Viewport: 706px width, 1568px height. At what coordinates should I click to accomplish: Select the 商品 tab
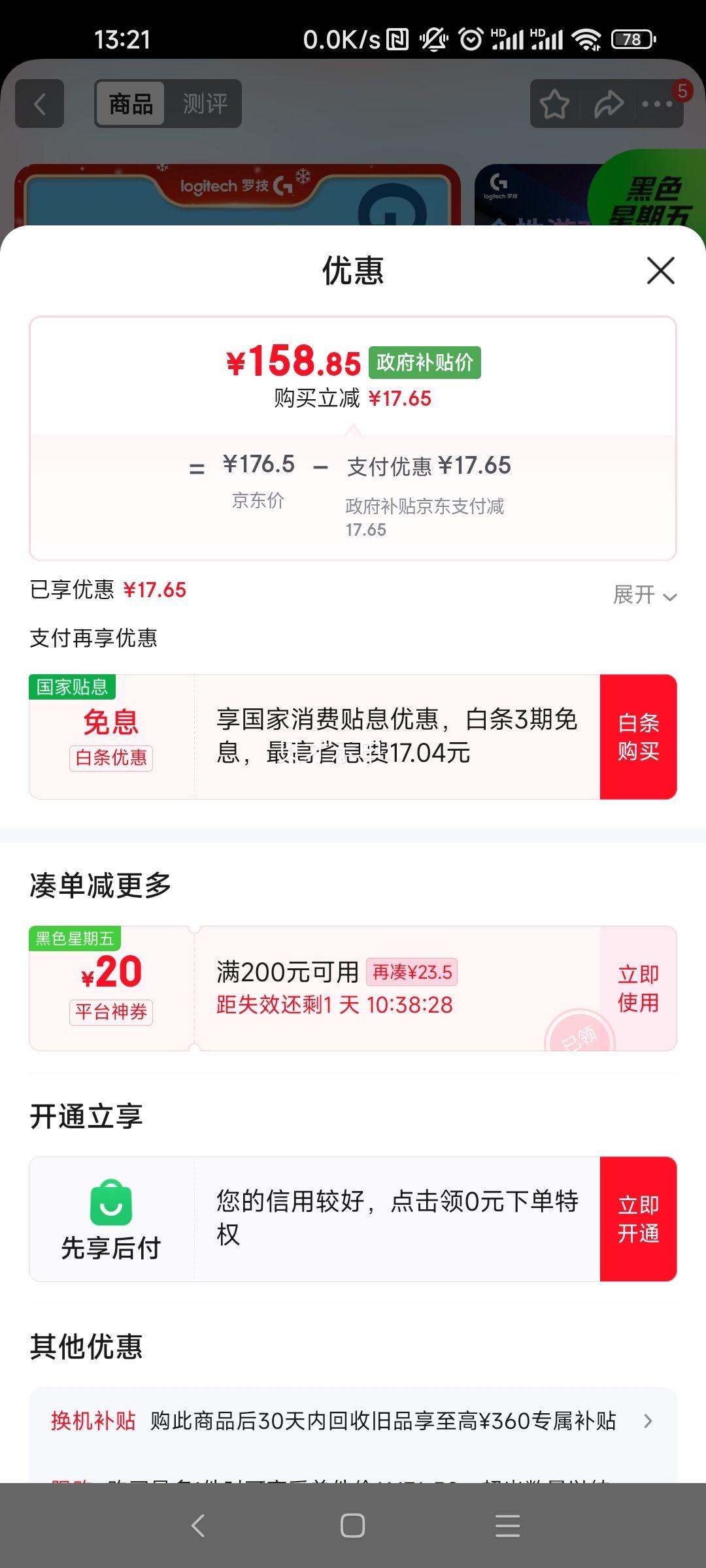pos(129,103)
